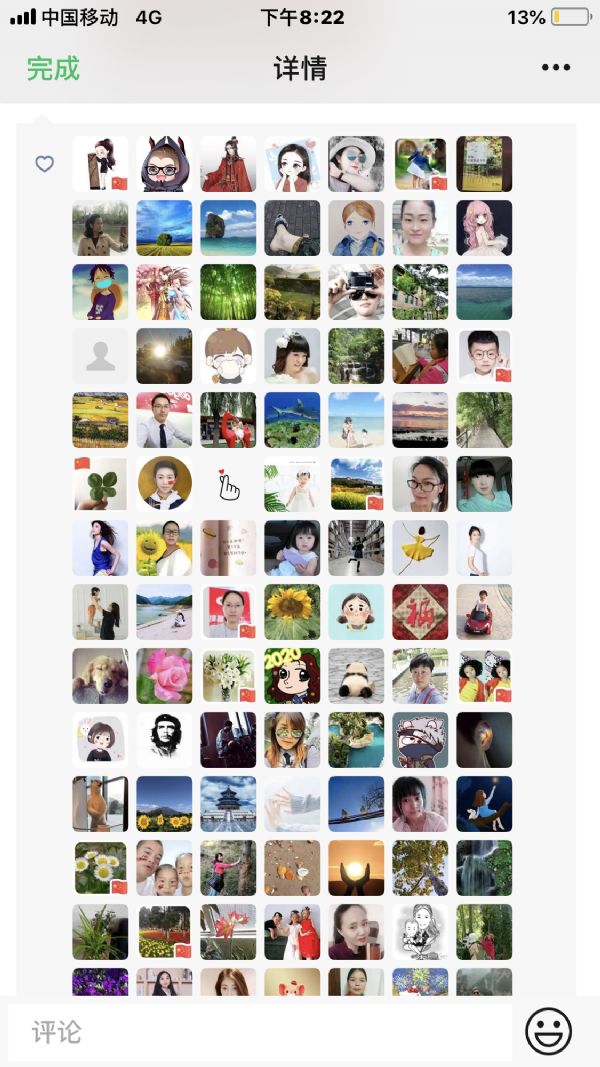Open the shark underwater avatar
Screen dimensions: 600x1067
click(x=292, y=420)
